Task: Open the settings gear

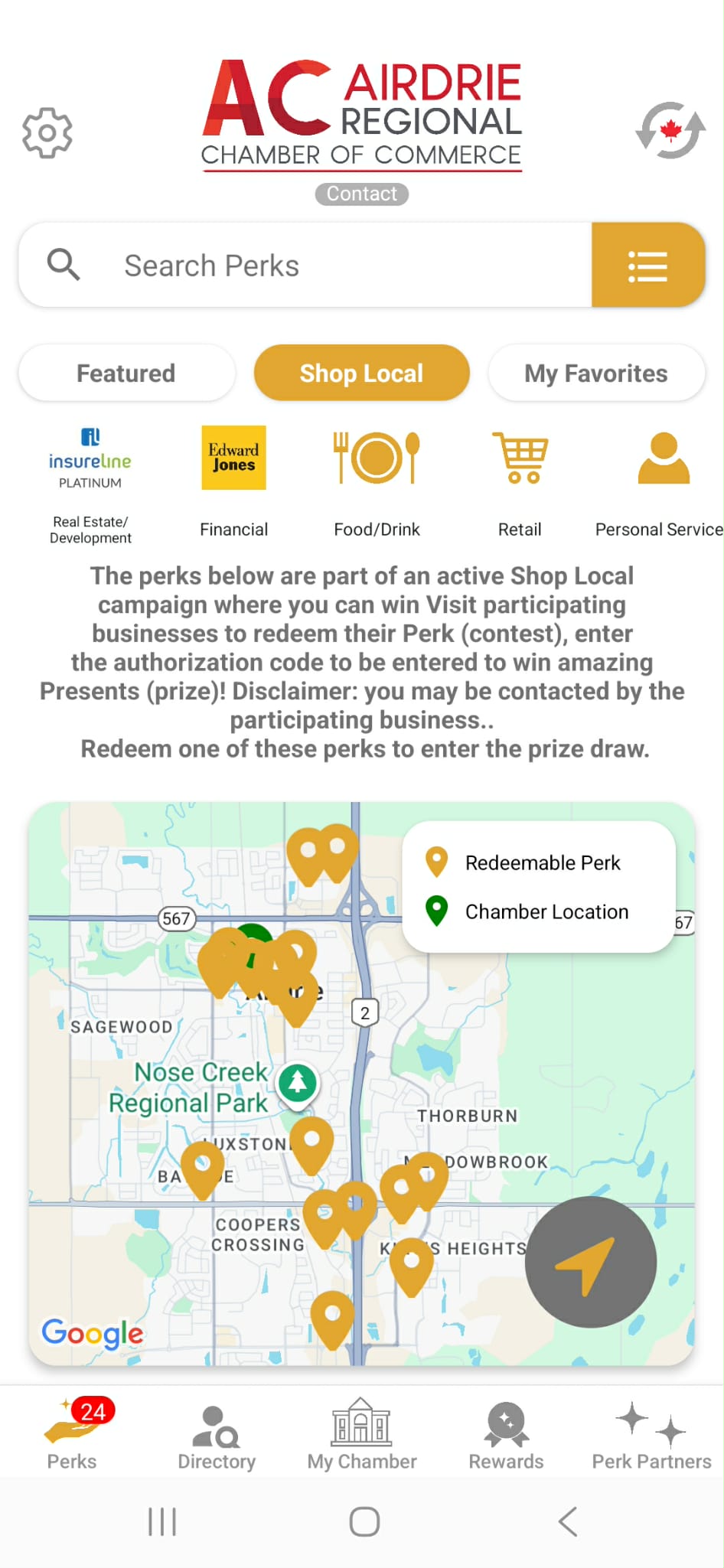Action: [x=47, y=133]
